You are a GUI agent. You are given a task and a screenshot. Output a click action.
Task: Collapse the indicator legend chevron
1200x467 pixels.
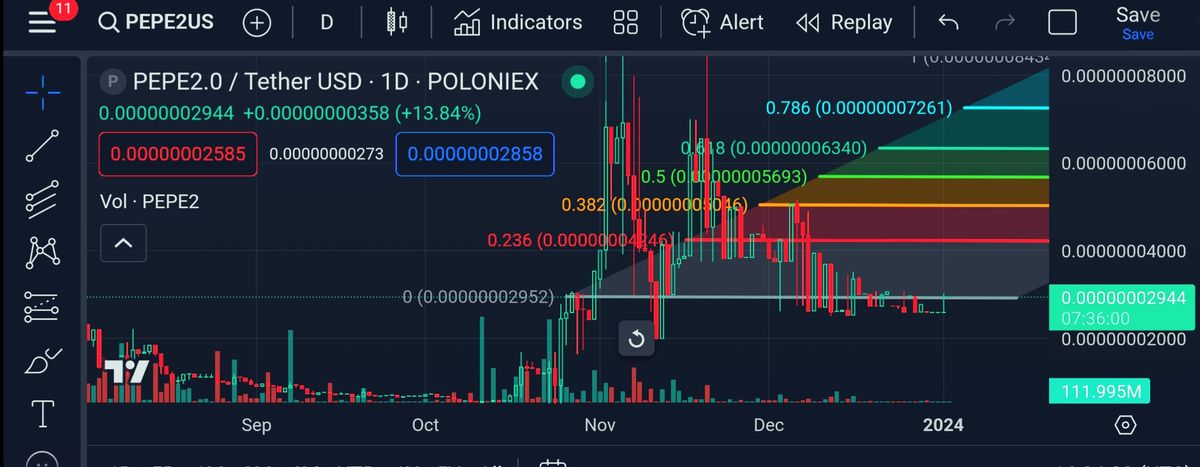pyautogui.click(x=123, y=242)
